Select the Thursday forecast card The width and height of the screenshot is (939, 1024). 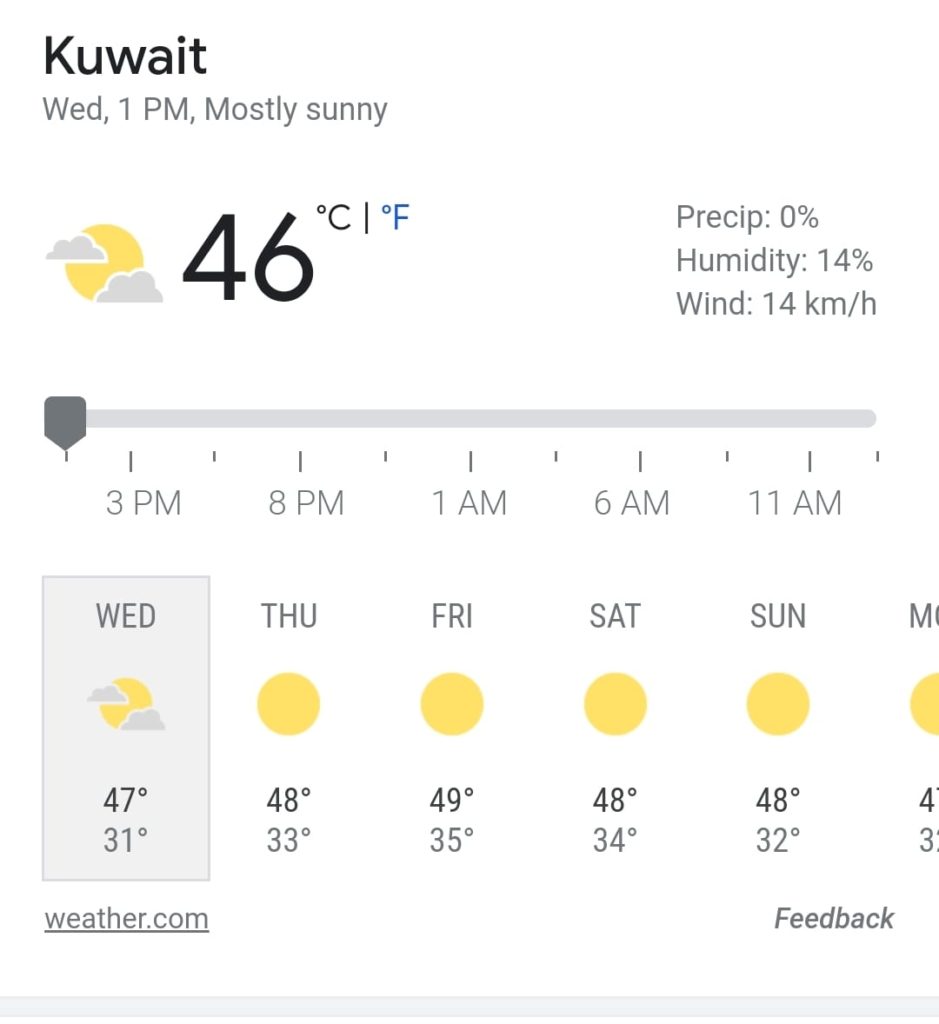coord(289,728)
